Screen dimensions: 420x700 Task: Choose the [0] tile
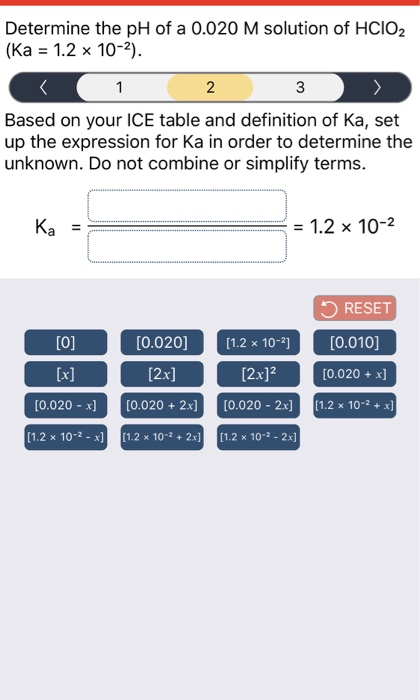(66, 342)
